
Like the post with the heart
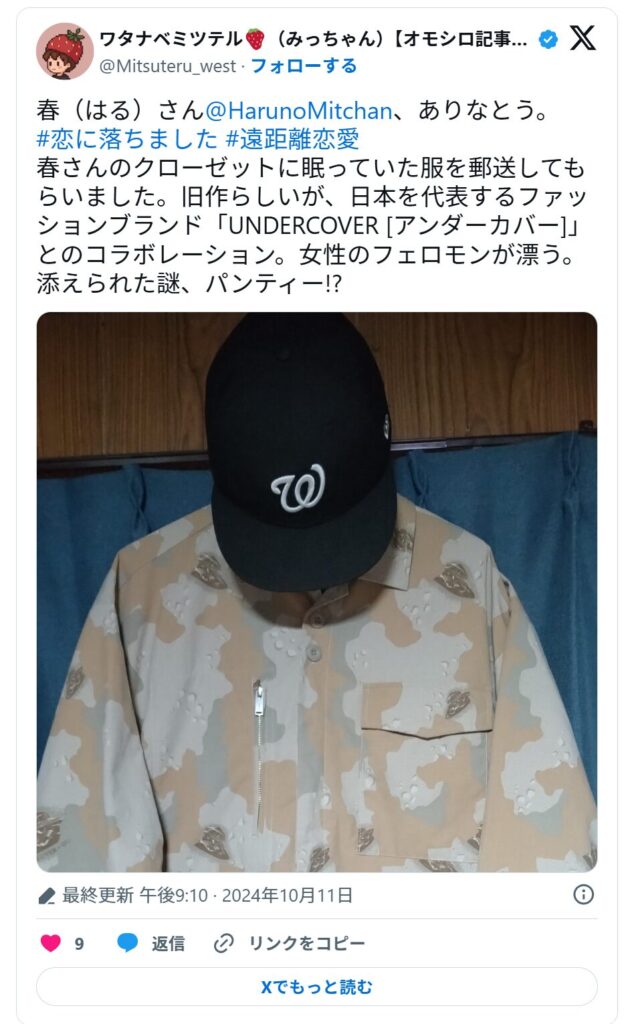click(x=51, y=943)
